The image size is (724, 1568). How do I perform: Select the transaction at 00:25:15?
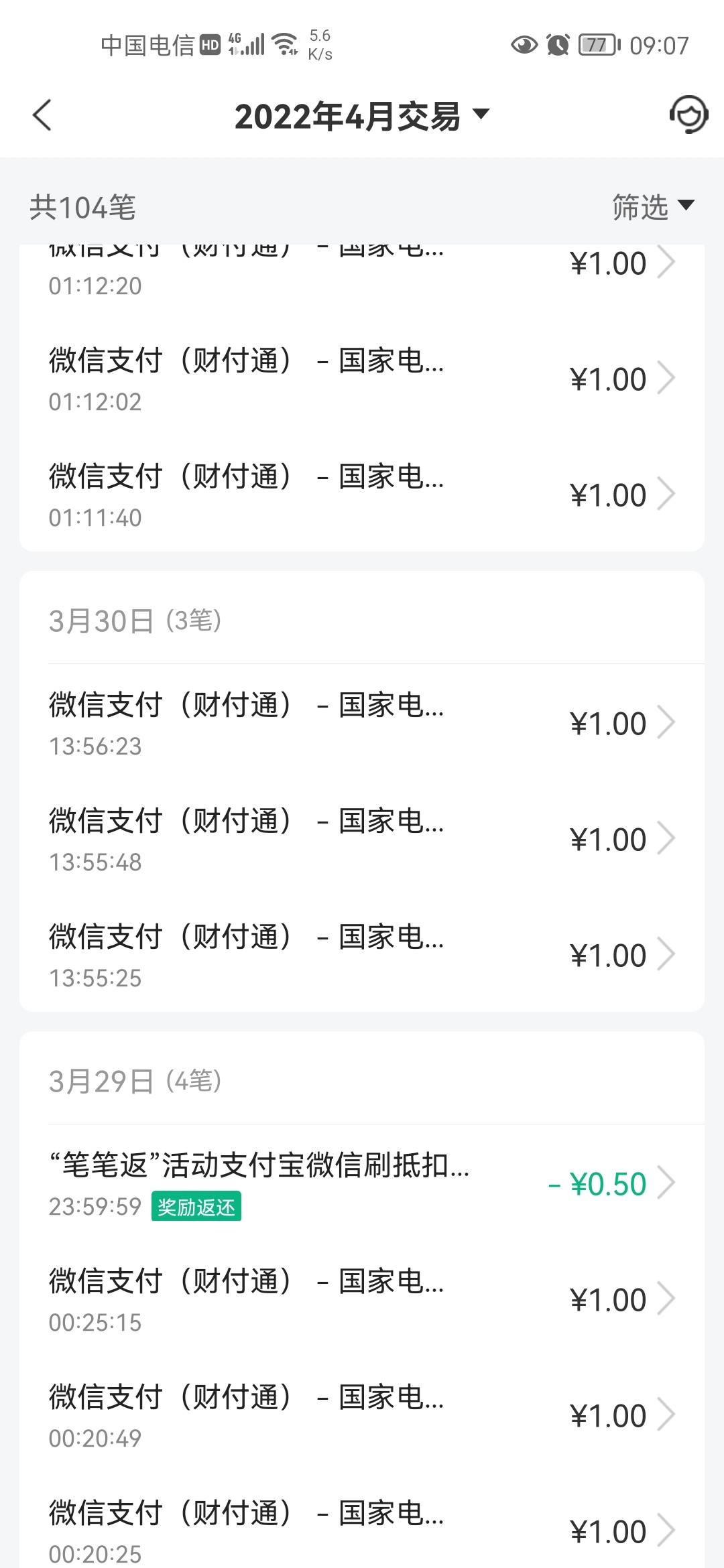[362, 1299]
